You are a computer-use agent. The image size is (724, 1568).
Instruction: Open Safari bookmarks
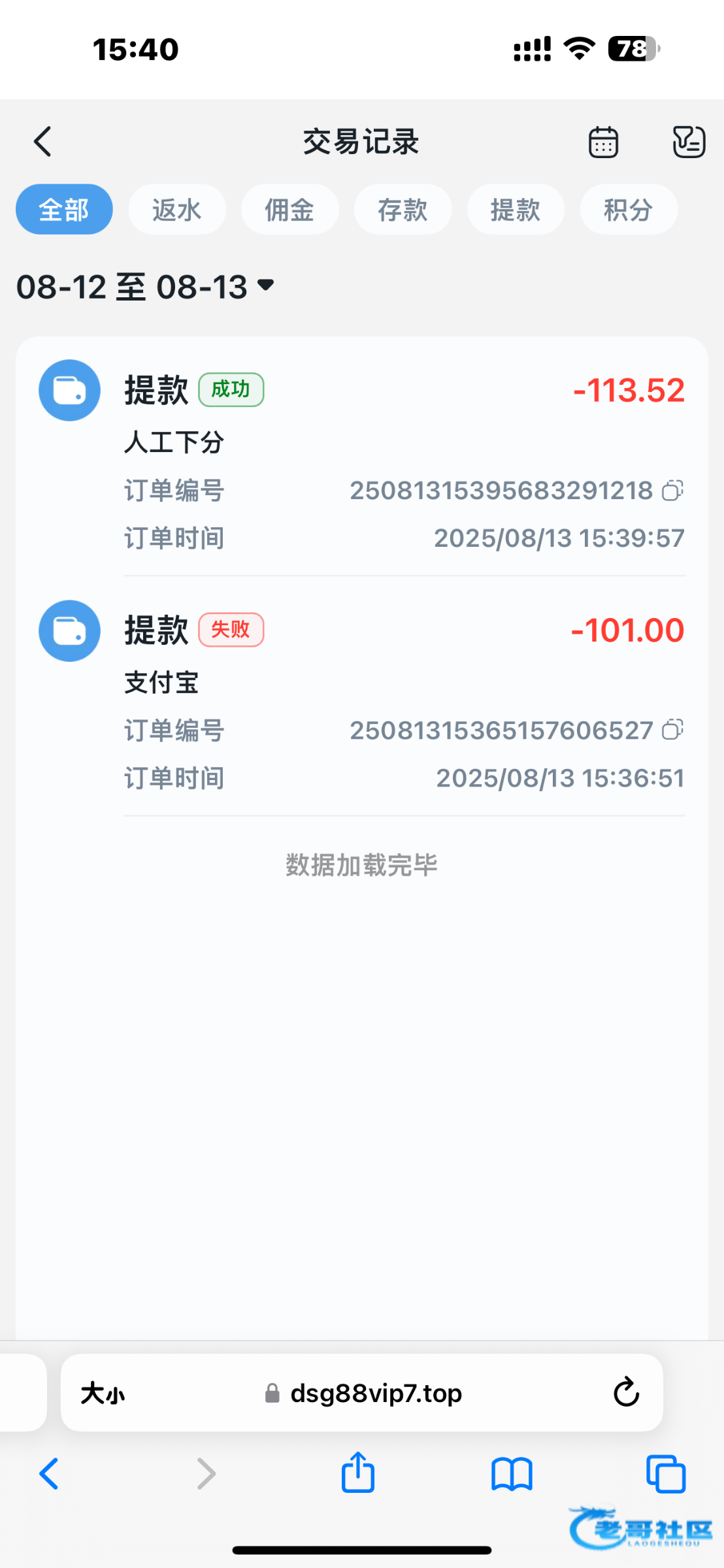pos(512,1474)
